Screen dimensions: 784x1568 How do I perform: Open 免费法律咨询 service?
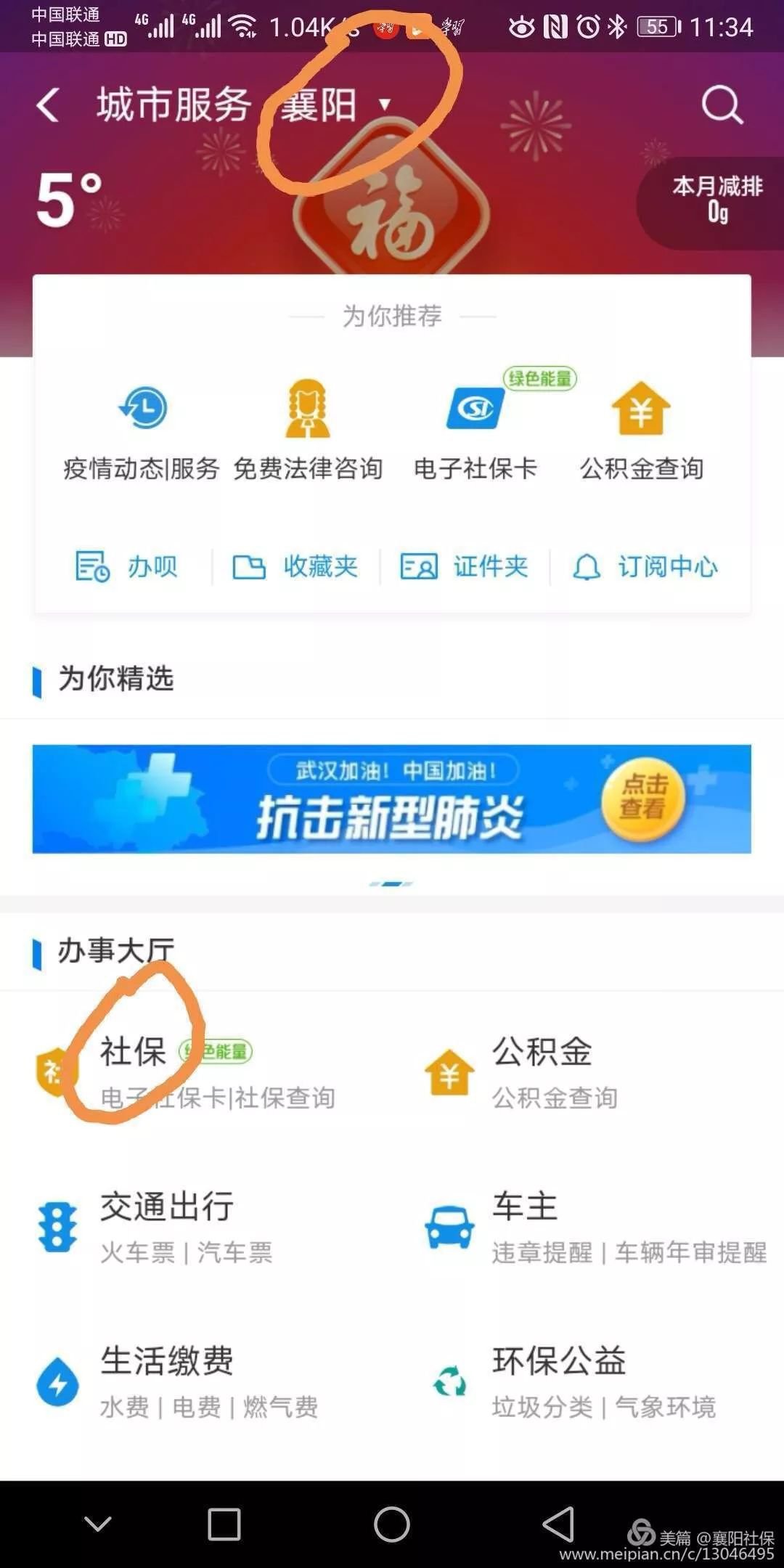pos(308,430)
